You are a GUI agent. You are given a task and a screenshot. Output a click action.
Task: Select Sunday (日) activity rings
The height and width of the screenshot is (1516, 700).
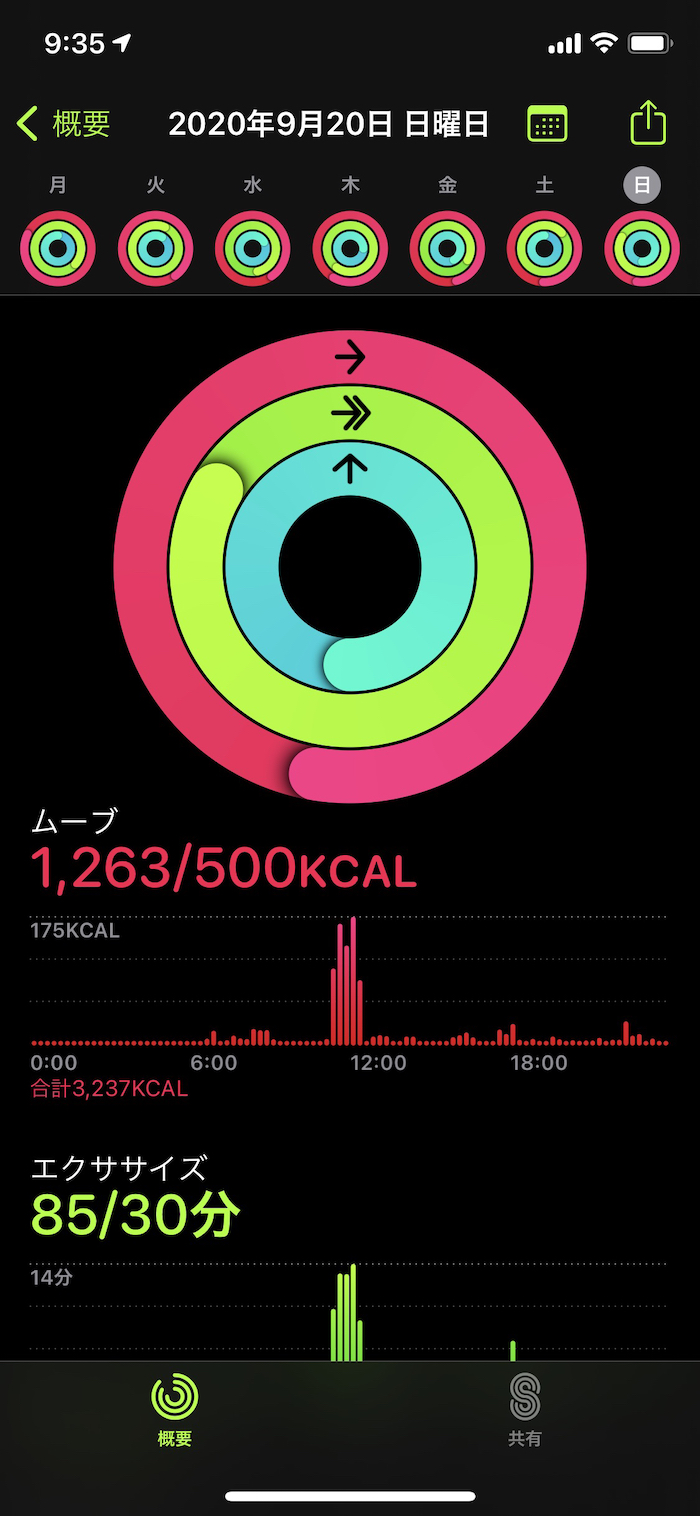[642, 248]
